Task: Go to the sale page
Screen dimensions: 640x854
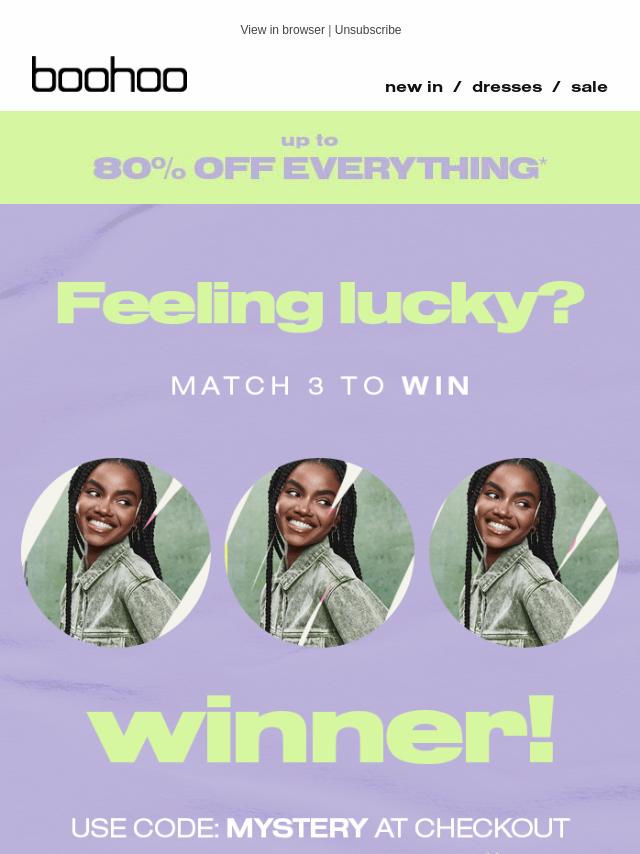Action: pyautogui.click(x=589, y=87)
